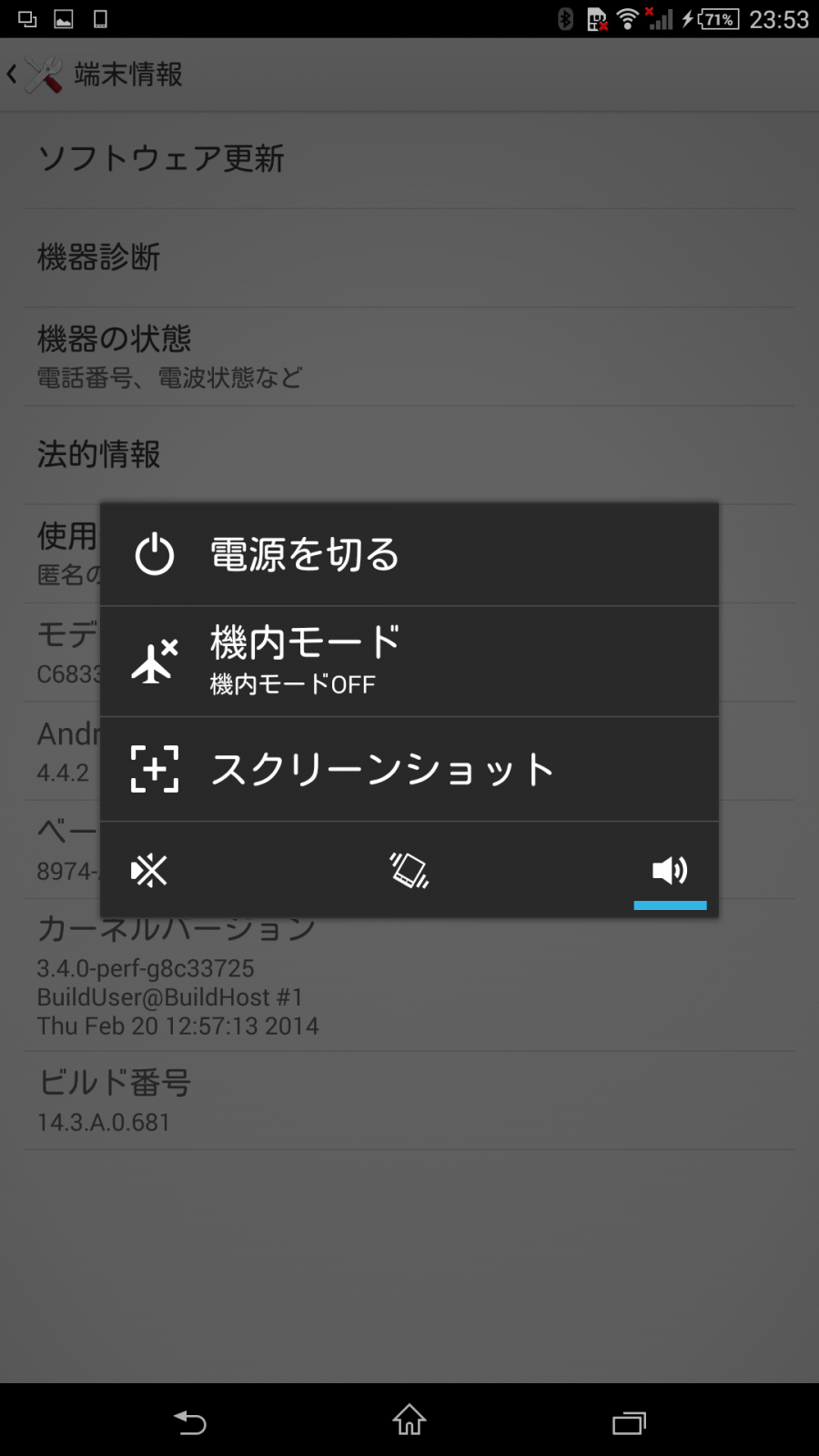Screen dimensions: 819x1456
Task: Tap the home button in navigation bar
Action: (x=409, y=1420)
